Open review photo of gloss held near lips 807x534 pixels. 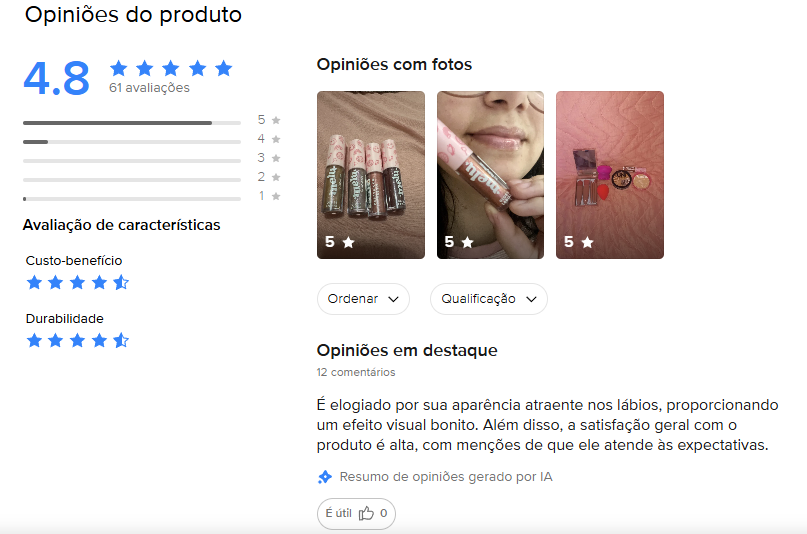coord(490,175)
